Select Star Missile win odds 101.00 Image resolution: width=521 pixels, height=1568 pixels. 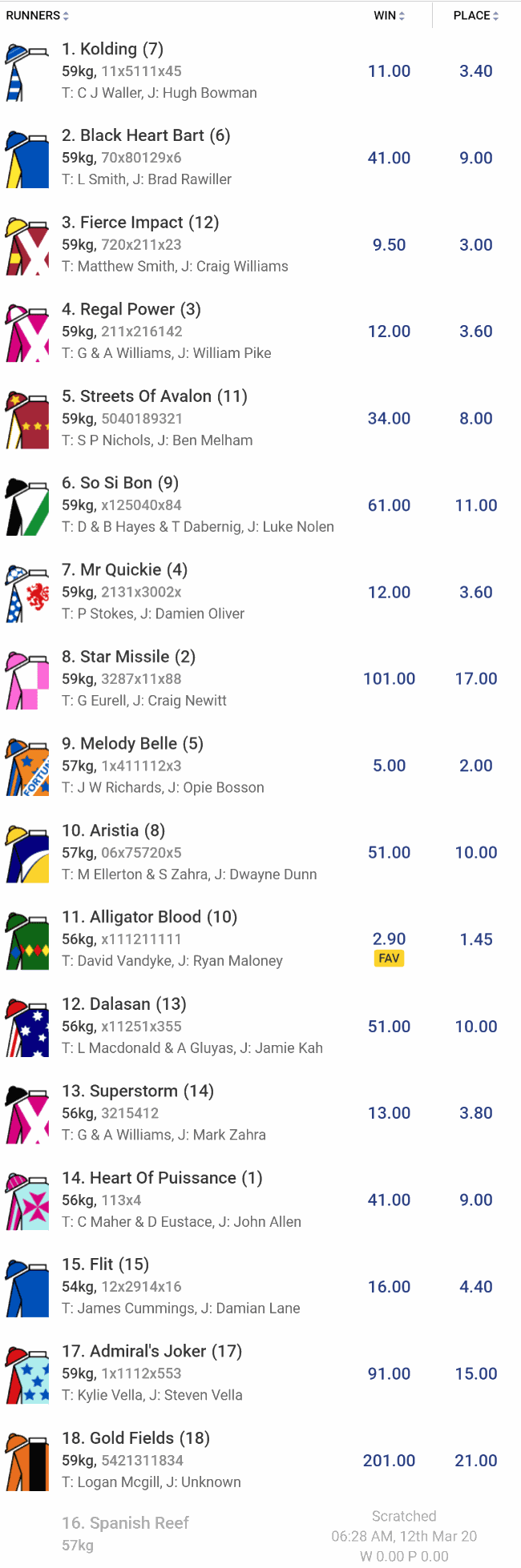pos(389,679)
